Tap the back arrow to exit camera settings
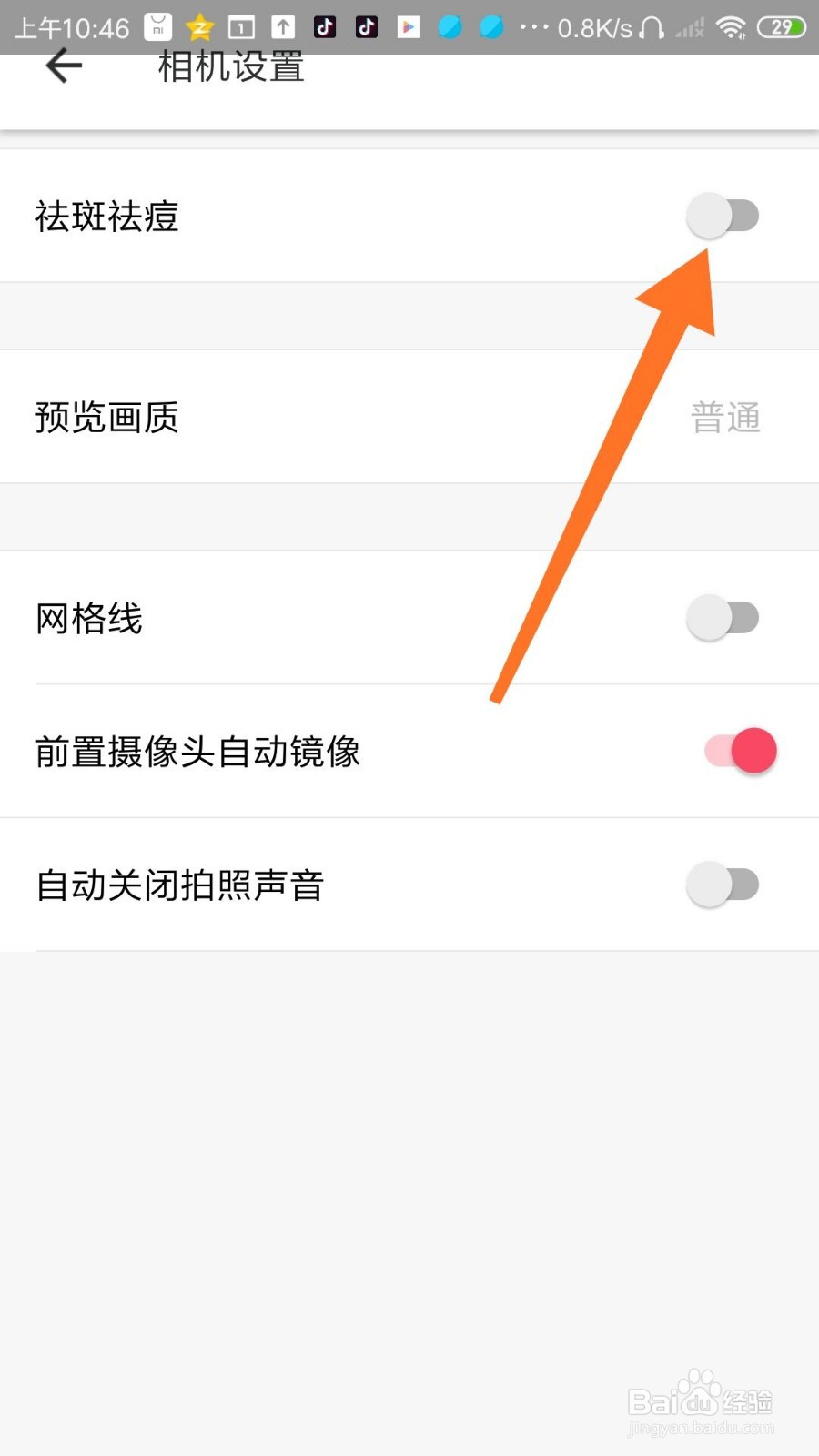This screenshot has height=1456, width=819. [62, 66]
